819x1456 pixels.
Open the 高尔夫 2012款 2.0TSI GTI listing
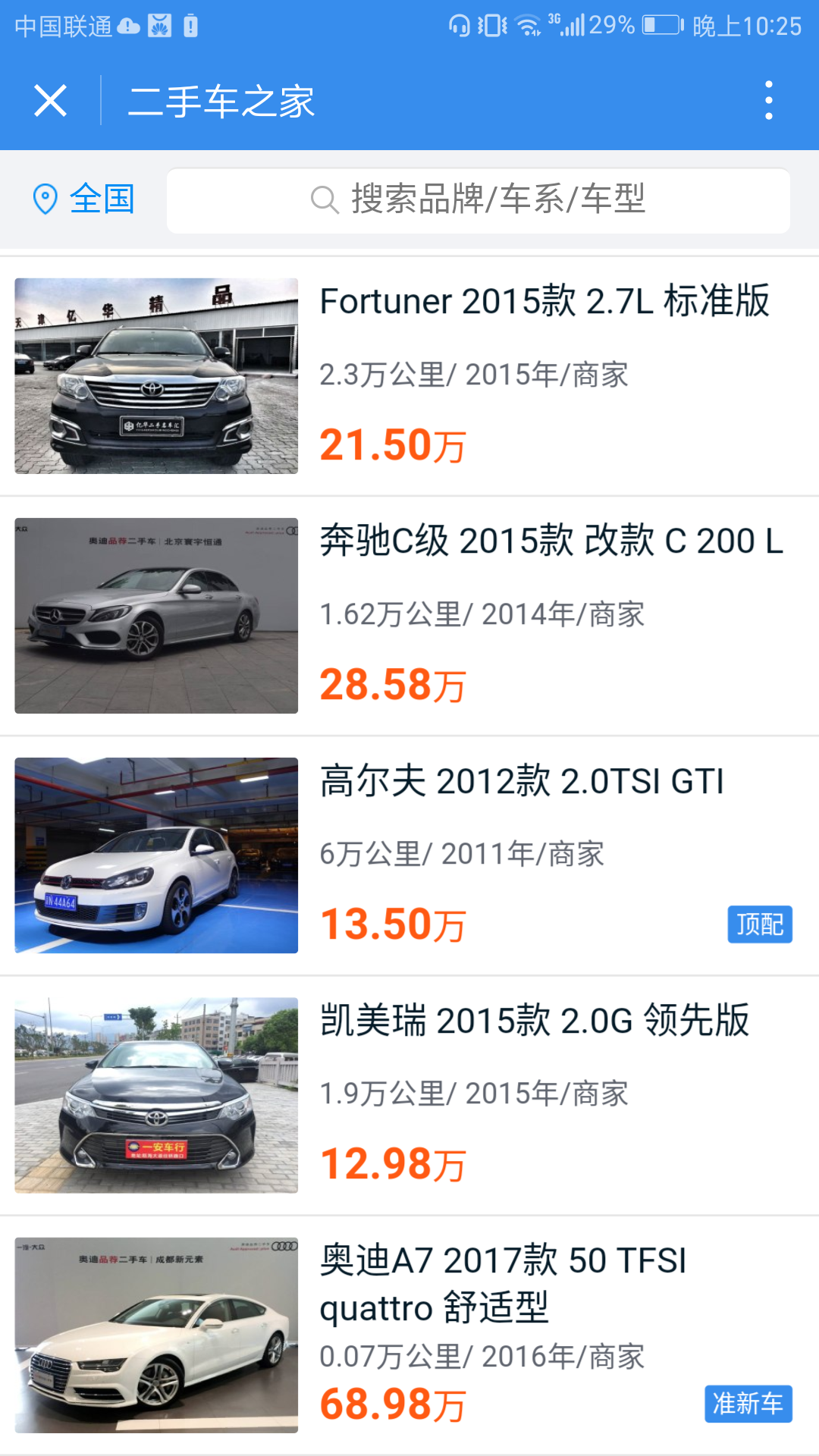coord(409,855)
